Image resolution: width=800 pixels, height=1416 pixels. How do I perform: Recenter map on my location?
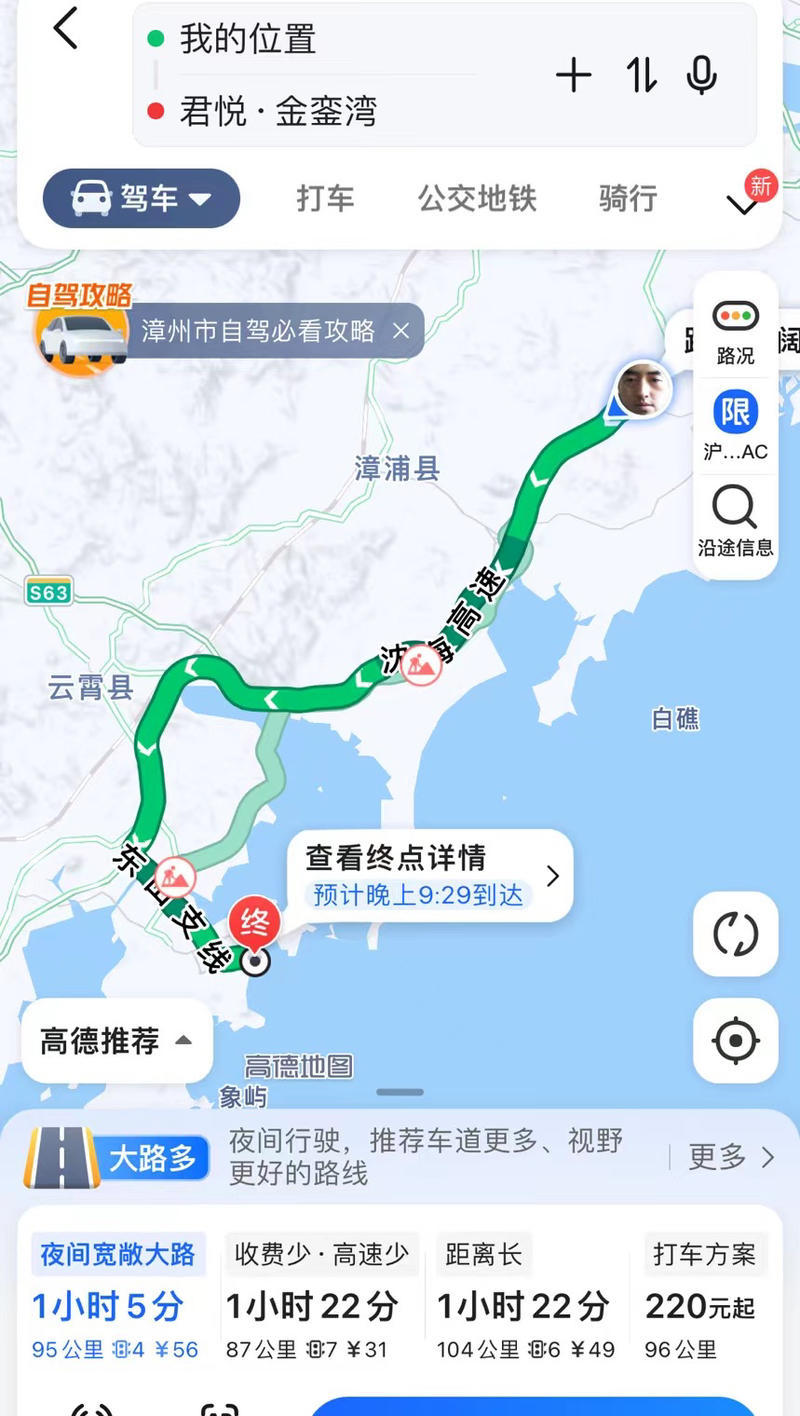(735, 1040)
